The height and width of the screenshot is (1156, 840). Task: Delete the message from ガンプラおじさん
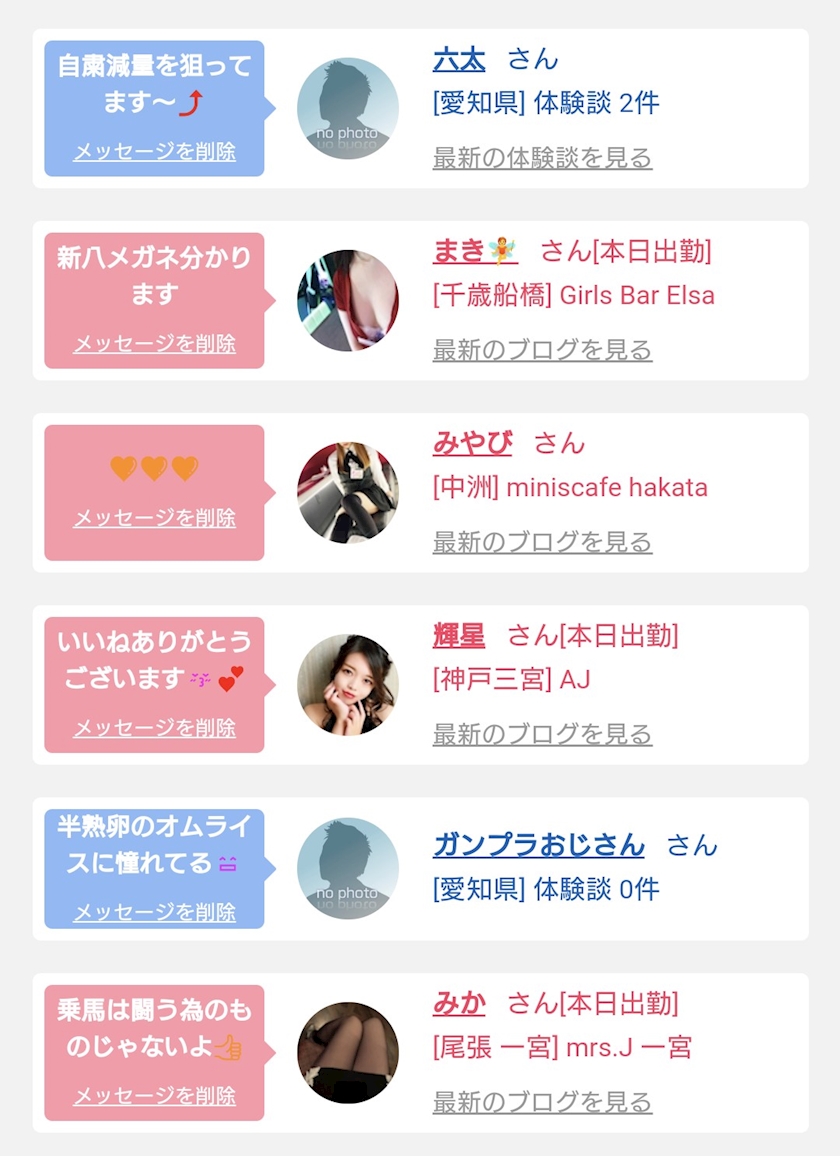tap(155, 912)
